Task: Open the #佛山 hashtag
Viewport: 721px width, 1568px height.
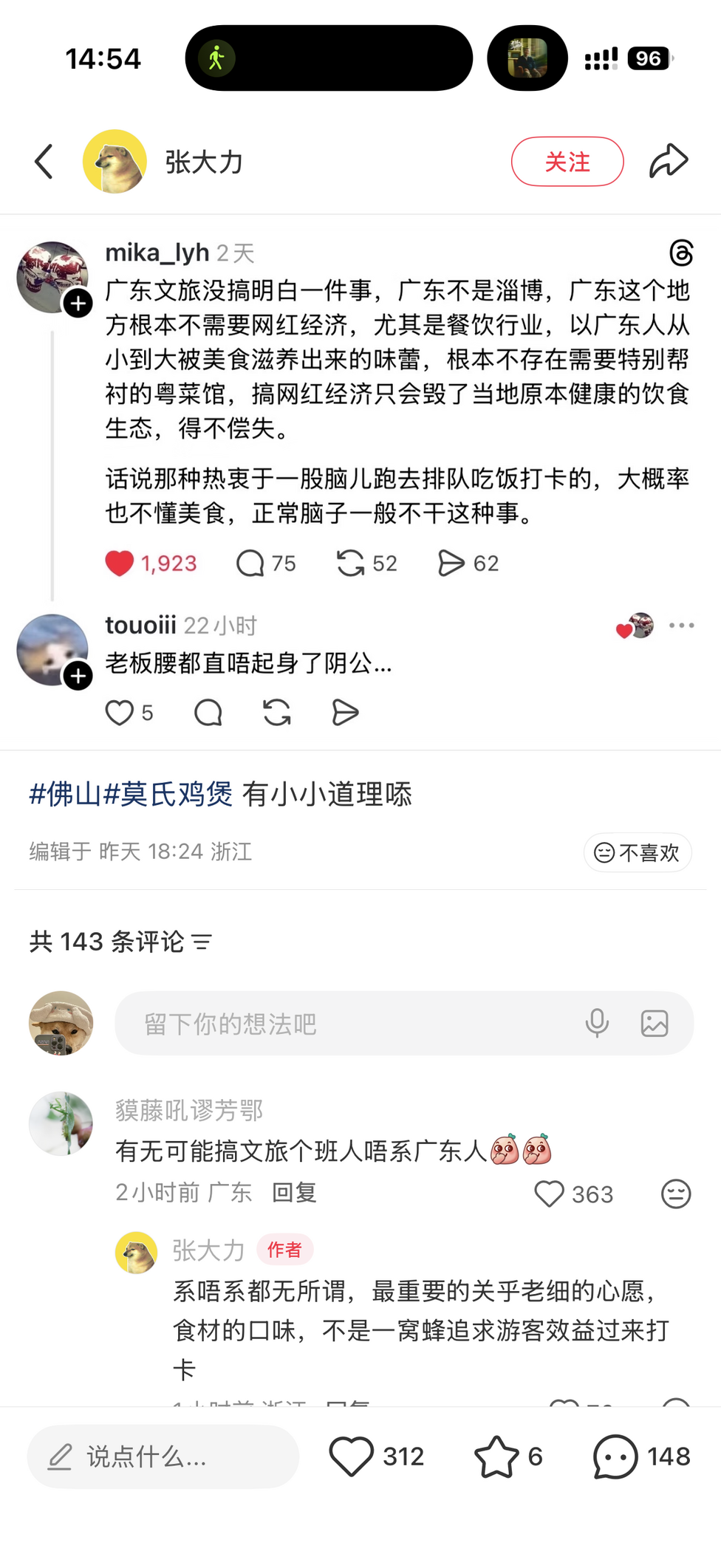Action: [65, 794]
